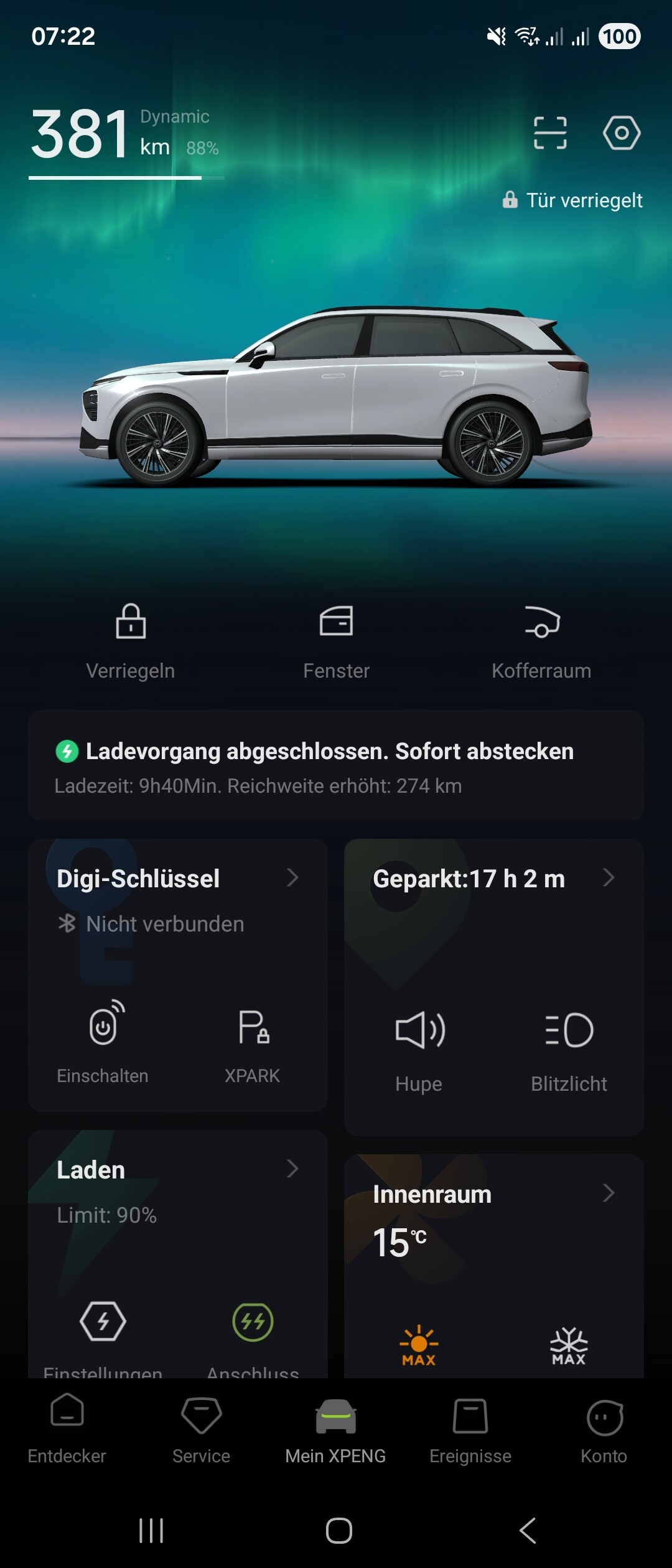Open the Fenster window control

(336, 641)
